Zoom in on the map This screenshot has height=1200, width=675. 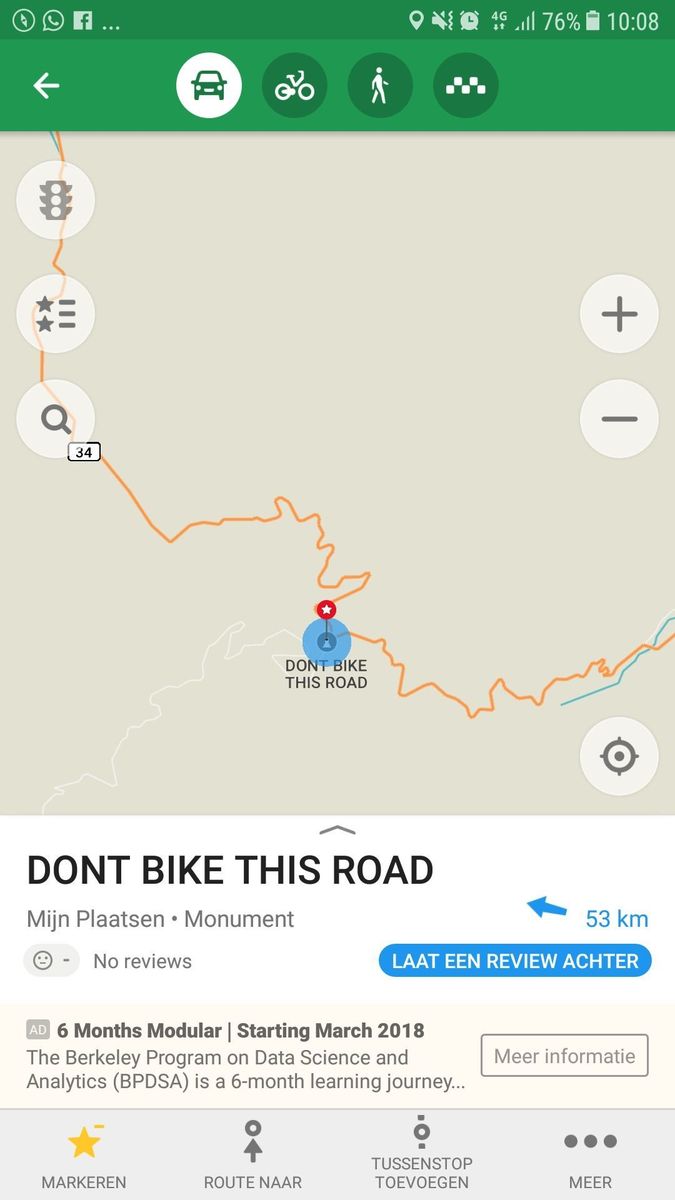pyautogui.click(x=619, y=314)
